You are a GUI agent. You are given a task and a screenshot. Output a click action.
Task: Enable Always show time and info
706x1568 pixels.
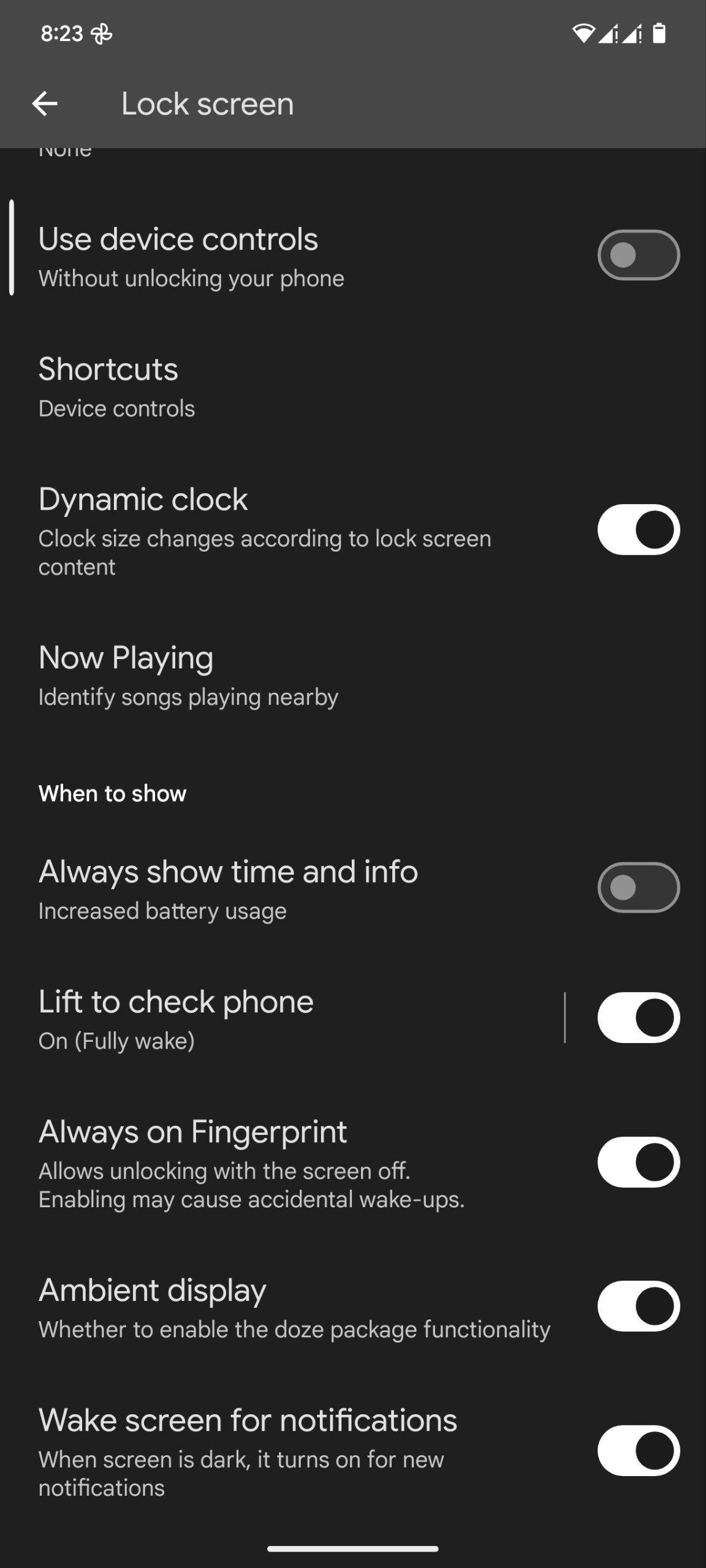pos(638,888)
